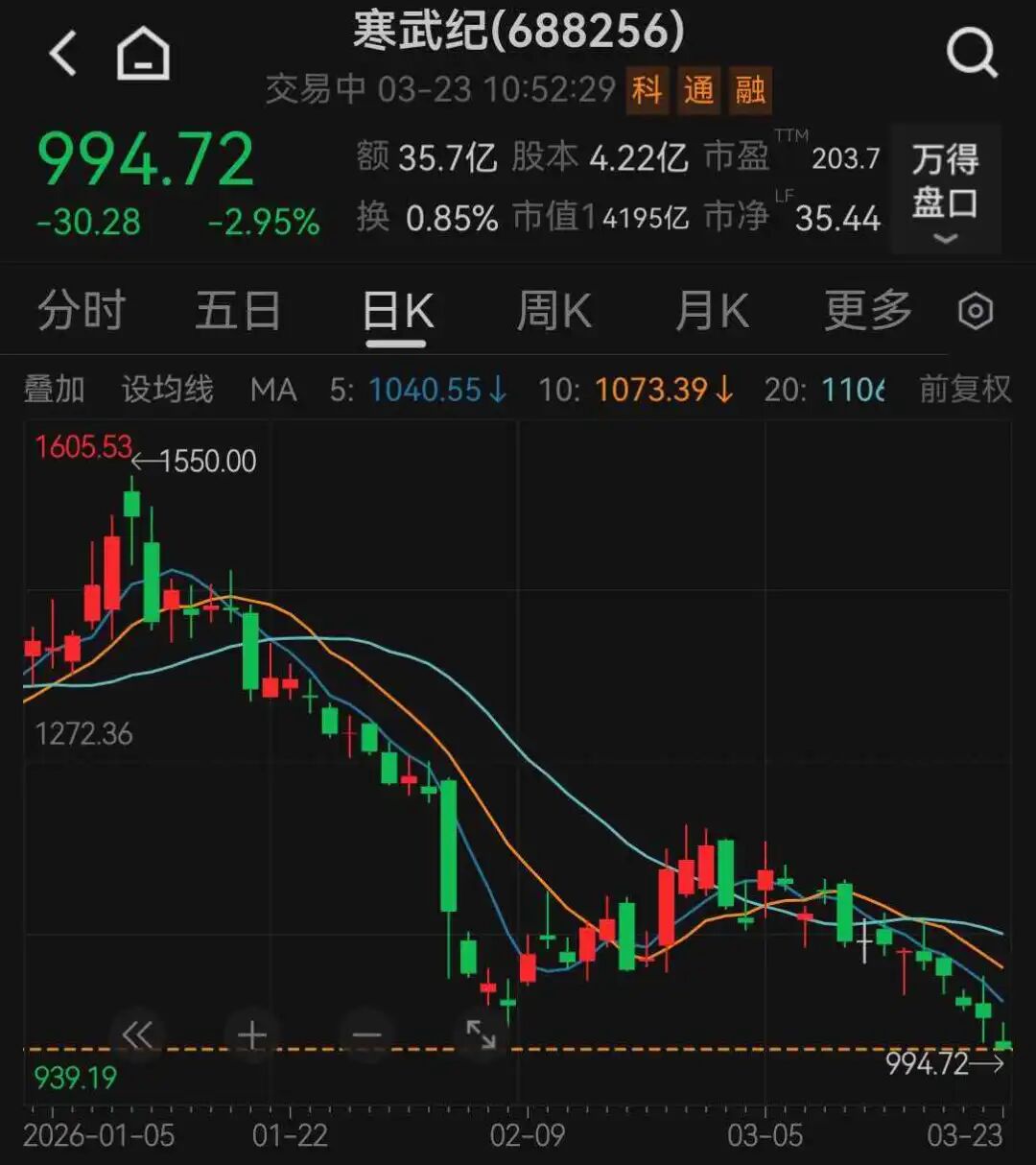
Task: Zoom in chart with plus button
Action: click(x=252, y=1034)
